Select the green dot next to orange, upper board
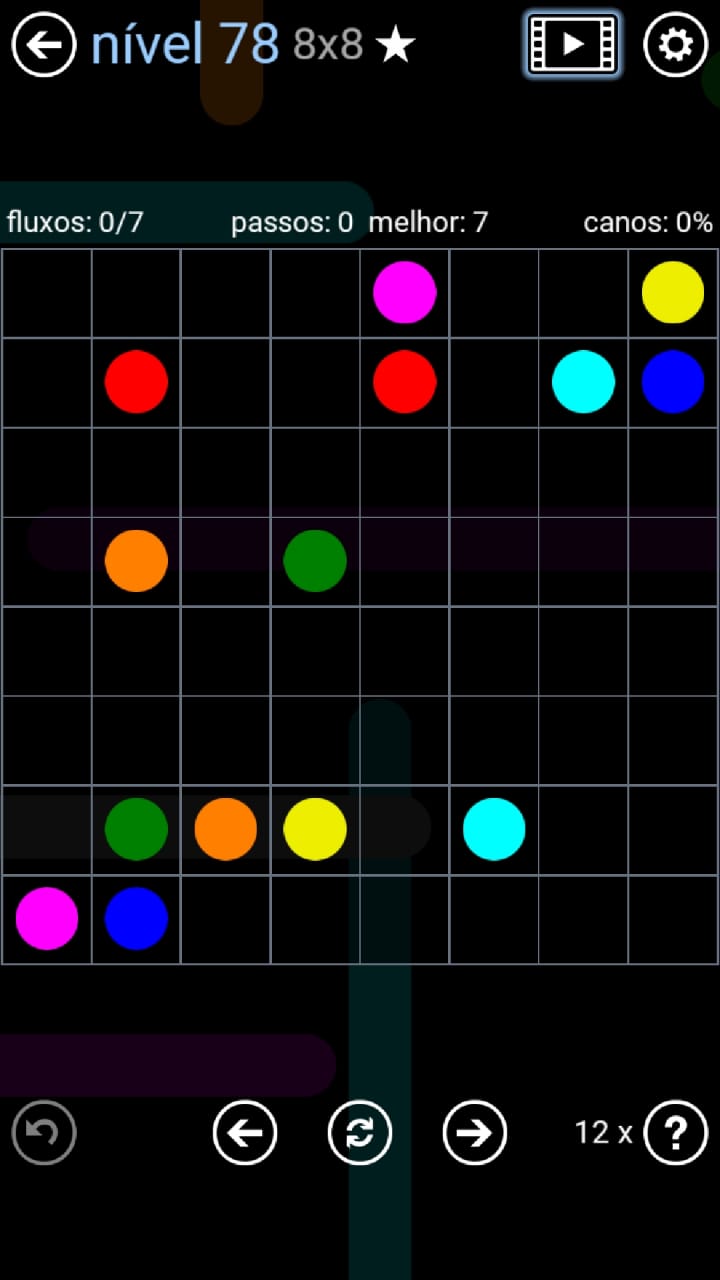The height and width of the screenshot is (1280, 720). (x=315, y=561)
